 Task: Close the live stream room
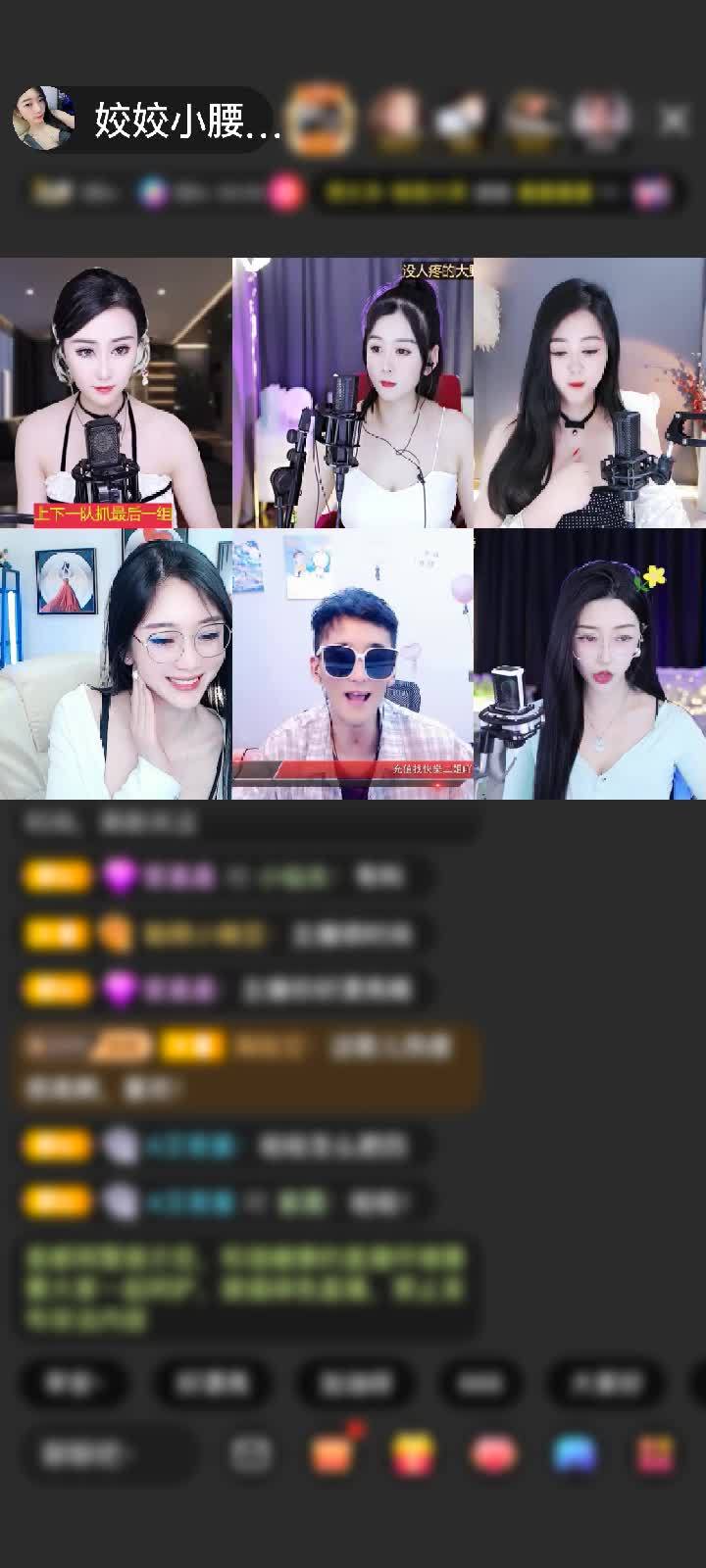click(673, 120)
